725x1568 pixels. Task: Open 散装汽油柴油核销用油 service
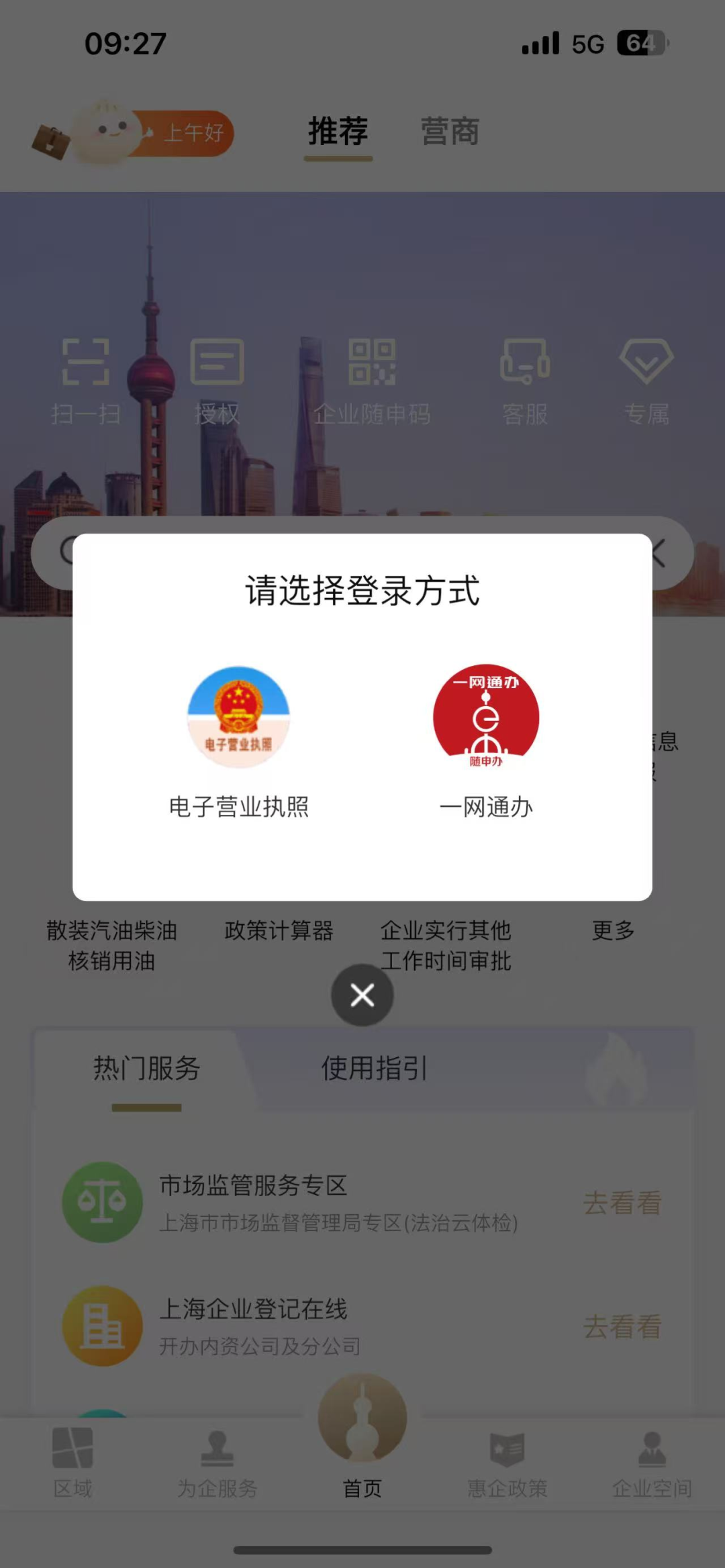[111, 945]
